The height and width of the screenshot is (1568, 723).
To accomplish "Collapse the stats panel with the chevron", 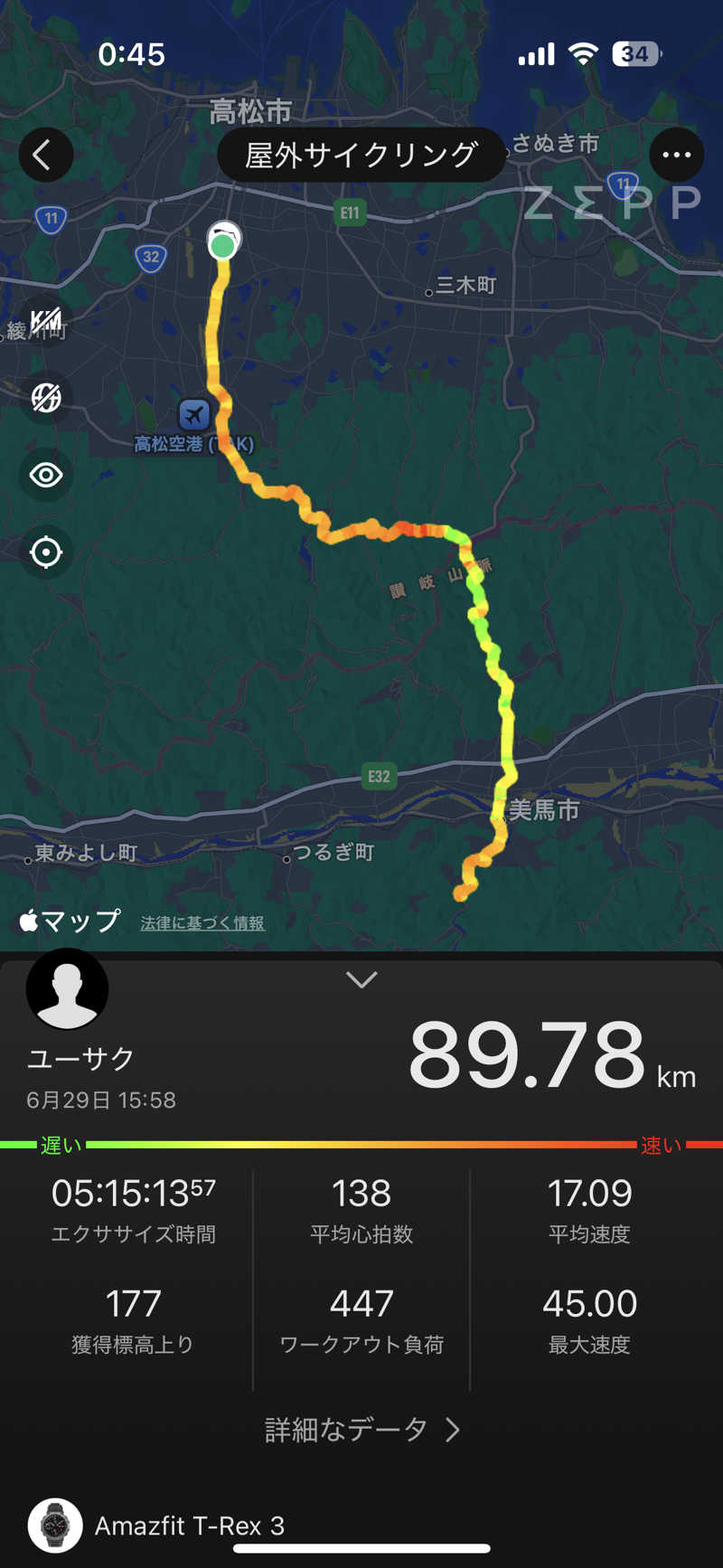I will click(x=361, y=980).
